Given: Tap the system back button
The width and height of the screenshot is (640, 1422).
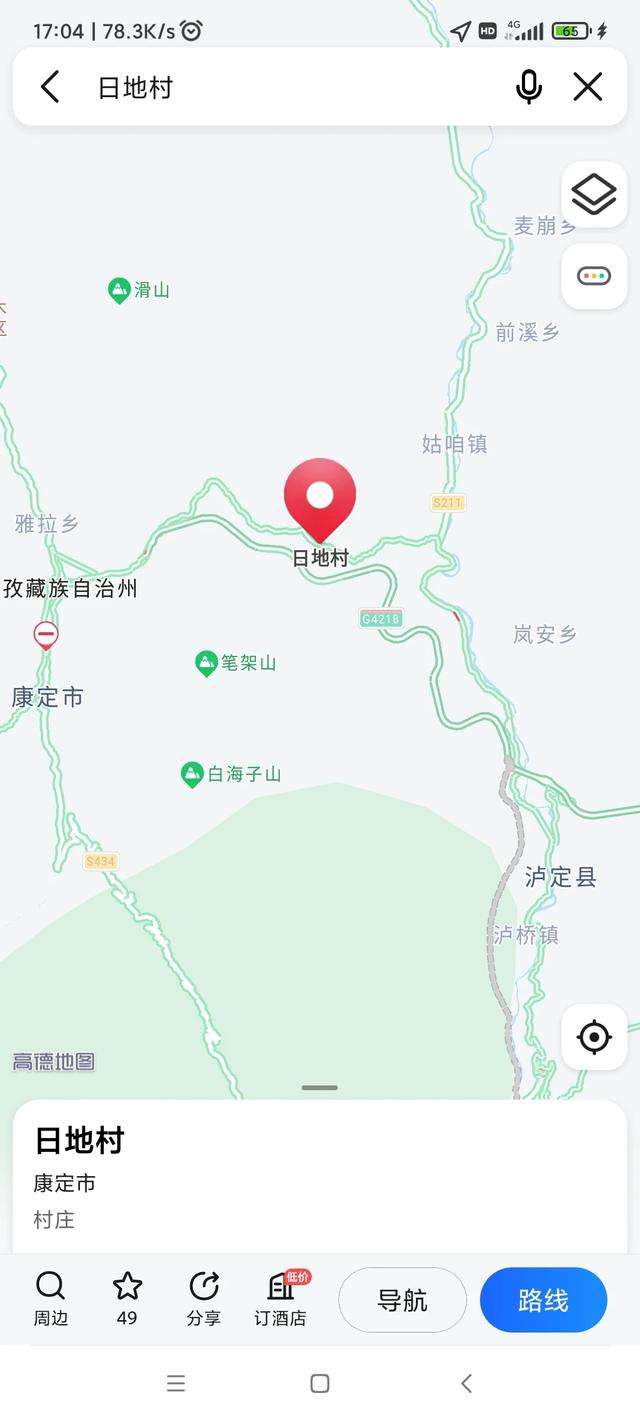Looking at the screenshot, I should coord(466,1383).
